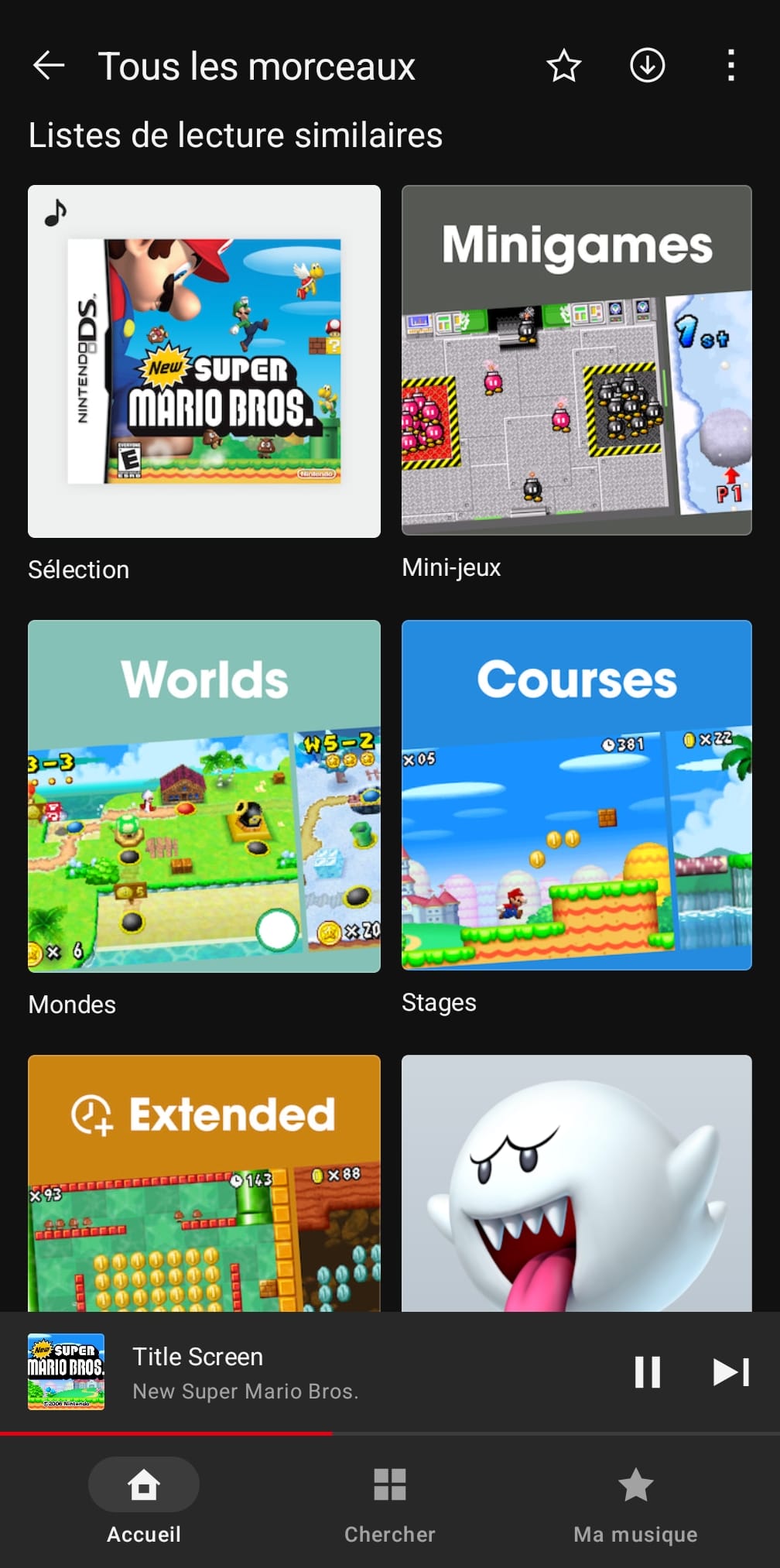Pause the Title Screen track
The image size is (780, 1568).
tap(647, 1372)
